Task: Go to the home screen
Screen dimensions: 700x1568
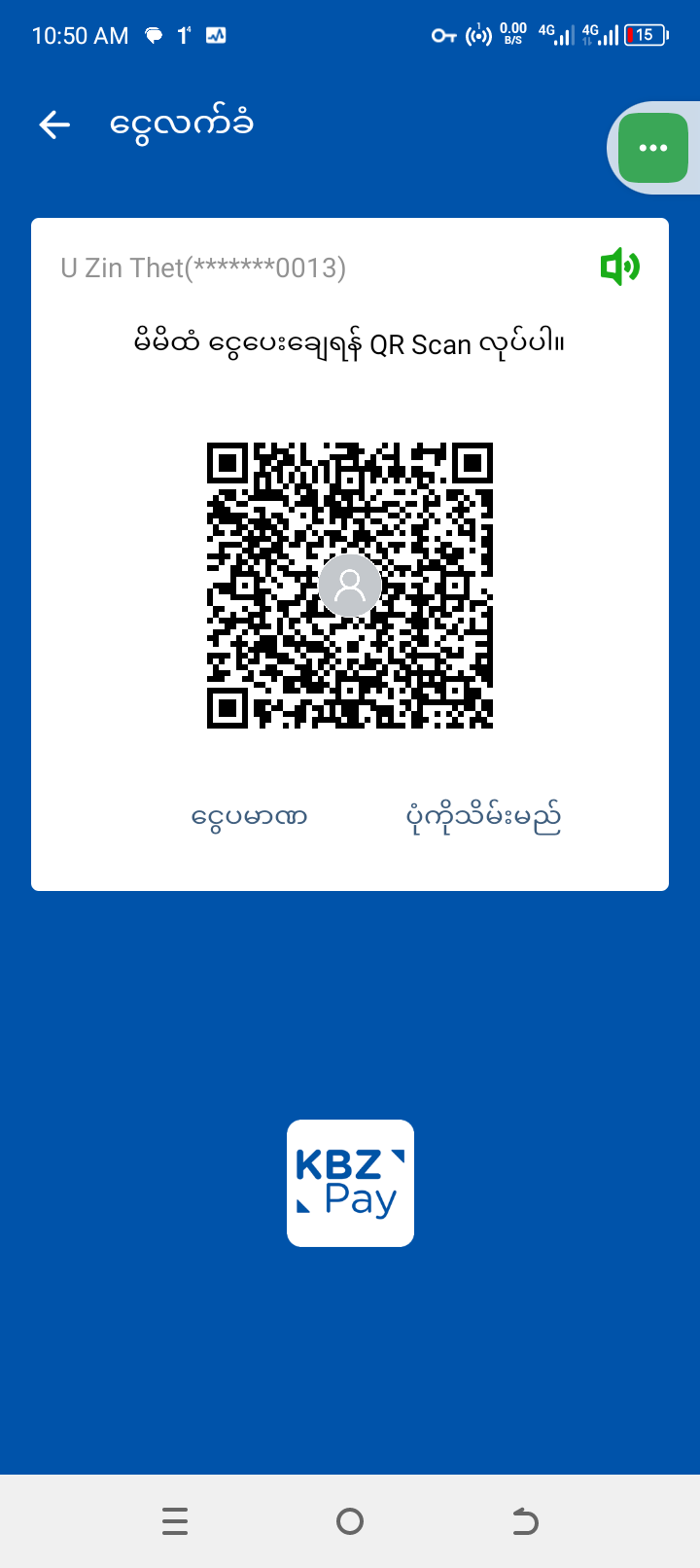Action: [350, 1520]
